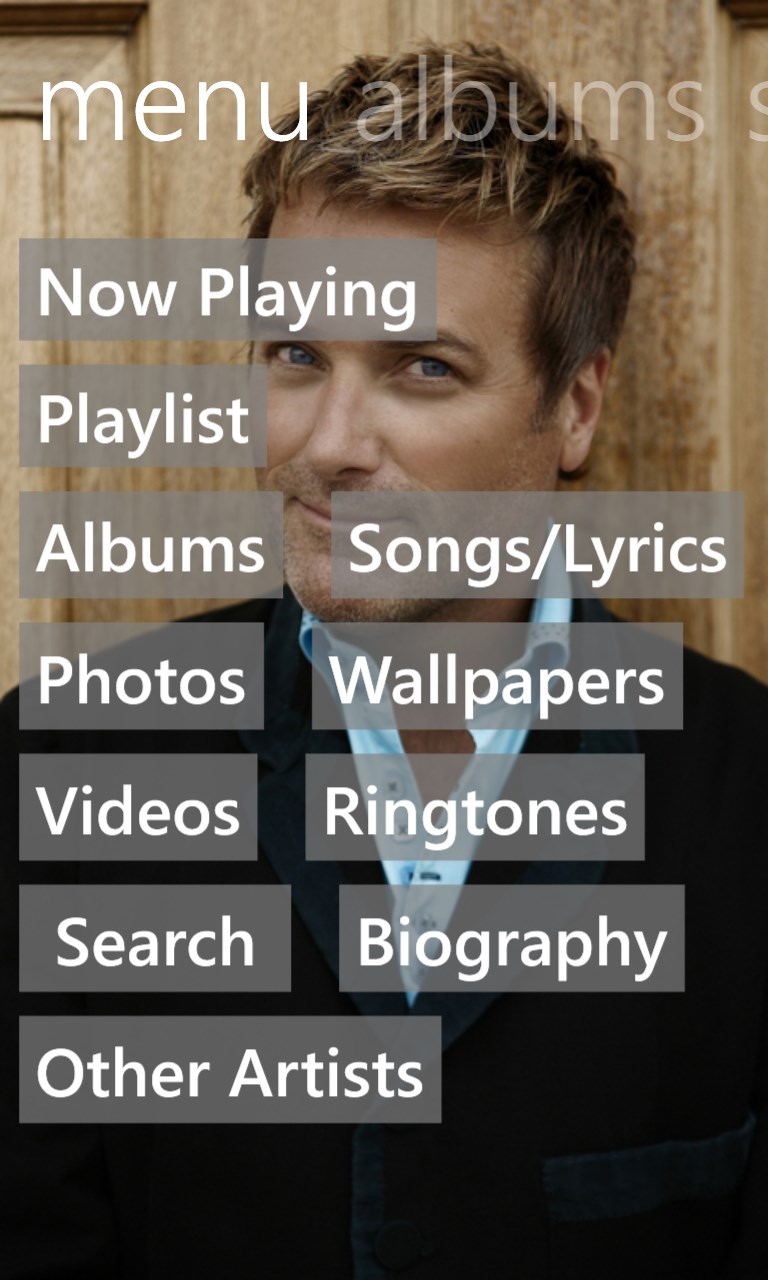Open the Playlist button
Screen dimensions: 768x1280
coord(142,417)
